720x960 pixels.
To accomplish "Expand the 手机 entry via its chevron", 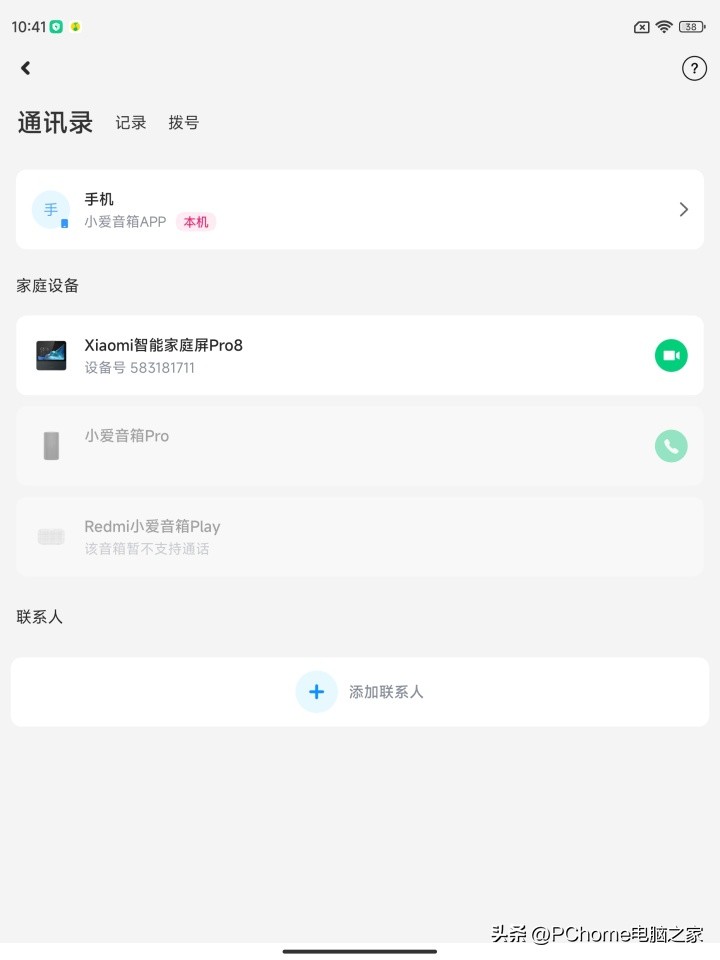I will pyautogui.click(x=683, y=209).
